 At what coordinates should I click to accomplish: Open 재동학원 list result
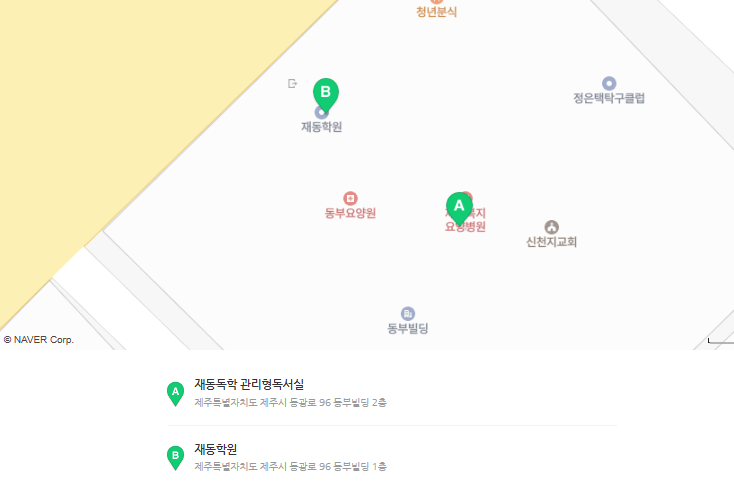tap(216, 449)
